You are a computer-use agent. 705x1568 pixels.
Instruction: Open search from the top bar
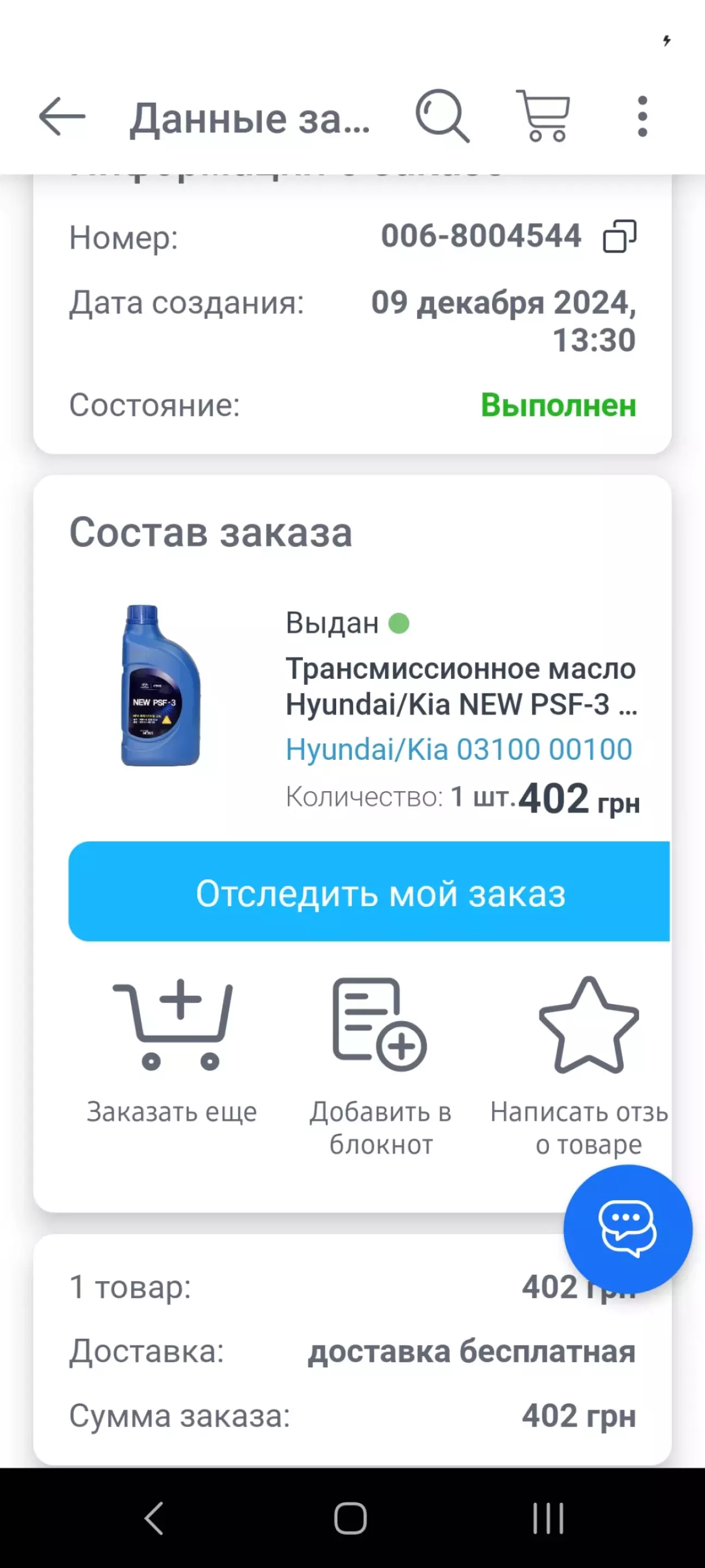443,115
